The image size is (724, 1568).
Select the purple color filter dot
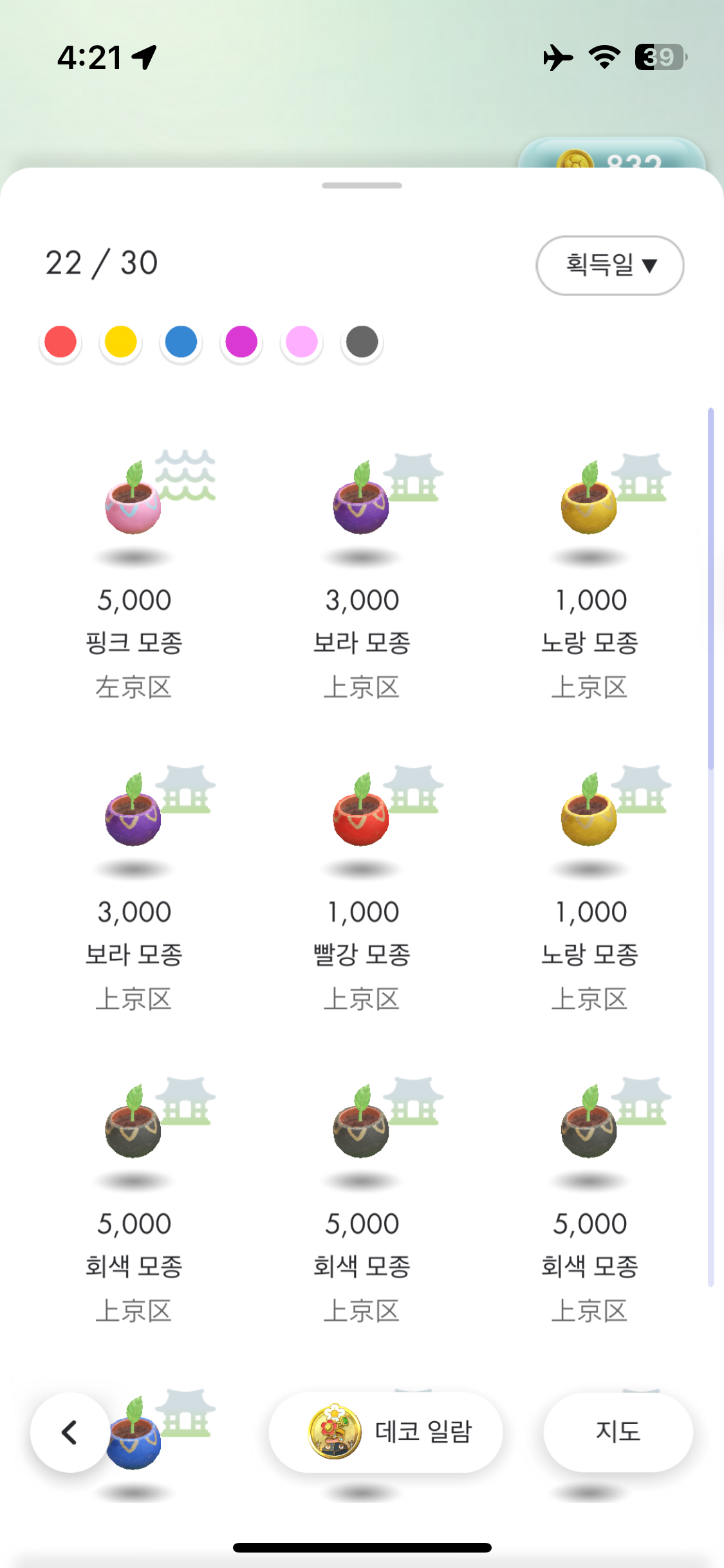click(x=241, y=342)
